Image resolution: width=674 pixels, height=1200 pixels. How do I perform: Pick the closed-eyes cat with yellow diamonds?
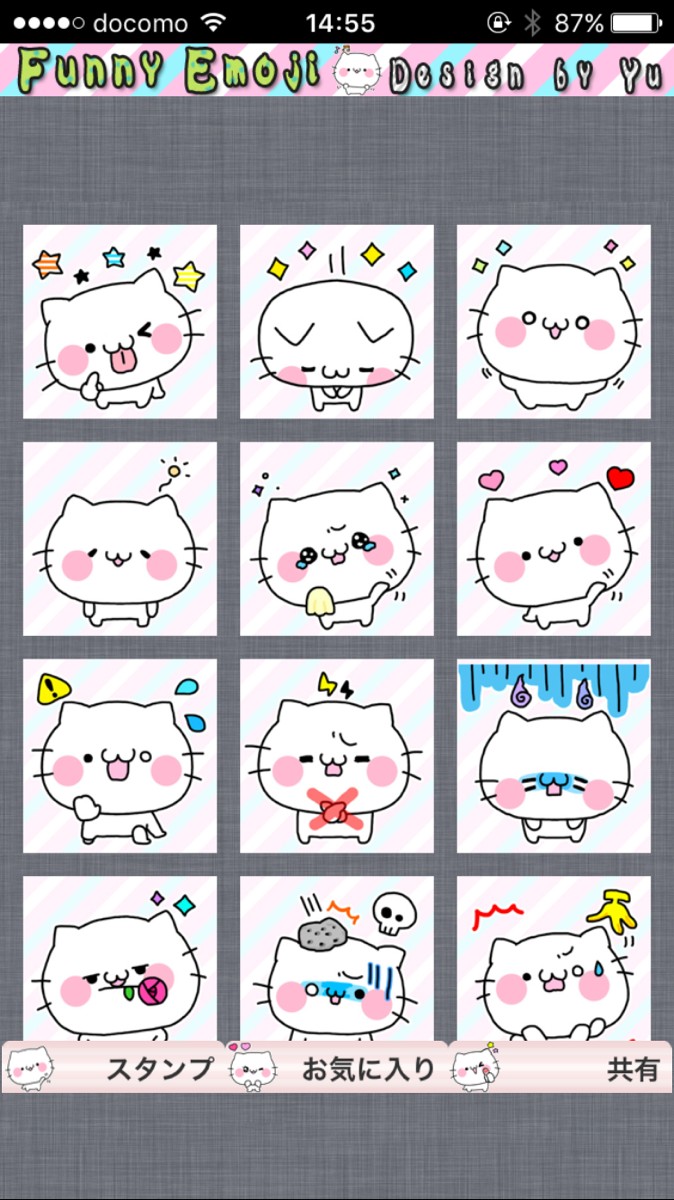pos(337,322)
